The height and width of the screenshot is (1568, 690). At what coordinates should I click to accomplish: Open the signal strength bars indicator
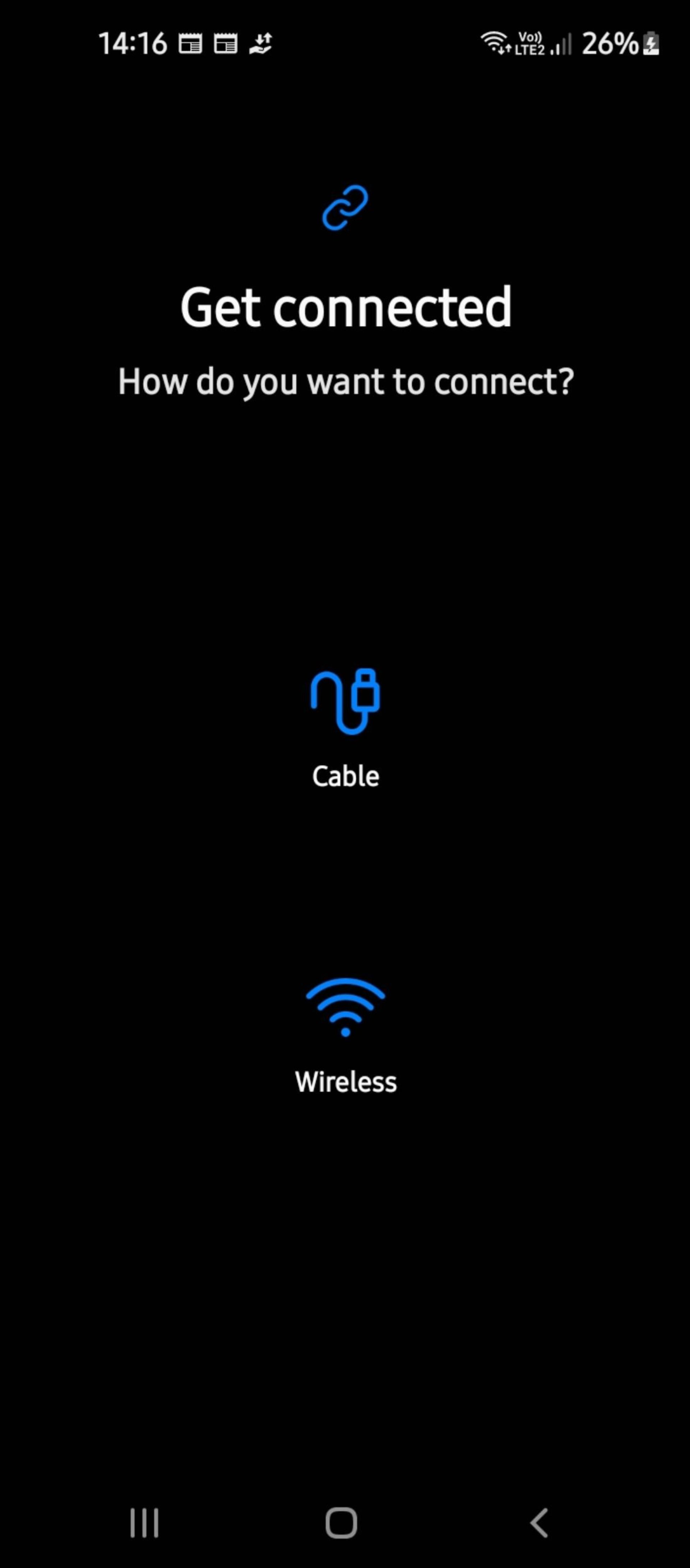560,44
